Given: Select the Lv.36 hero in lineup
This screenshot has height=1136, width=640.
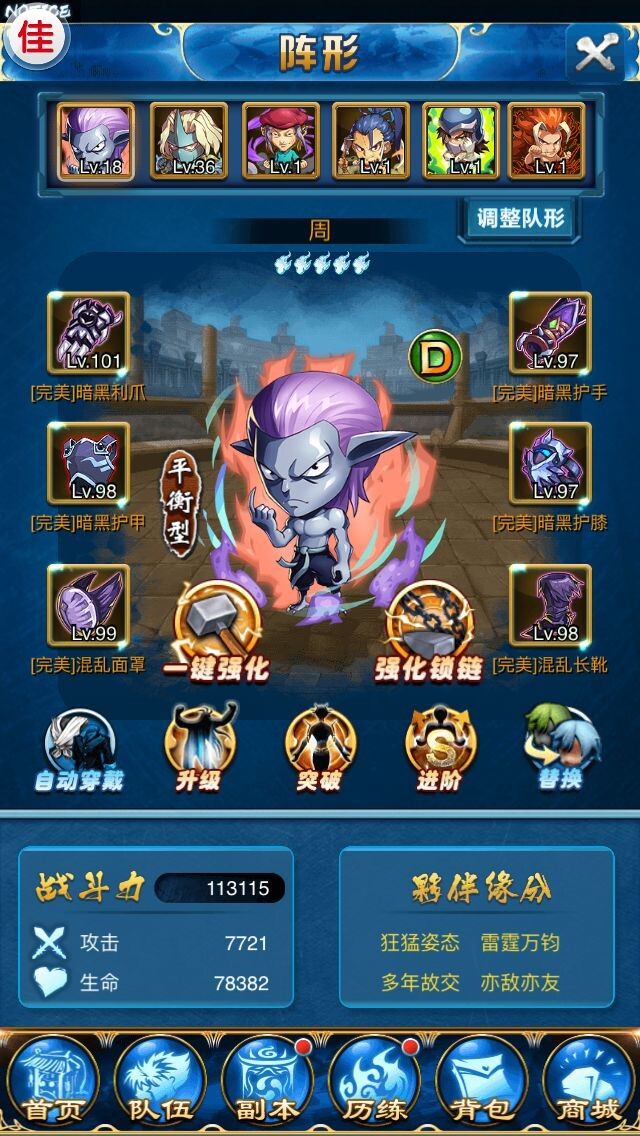Looking at the screenshot, I should click(x=190, y=141).
